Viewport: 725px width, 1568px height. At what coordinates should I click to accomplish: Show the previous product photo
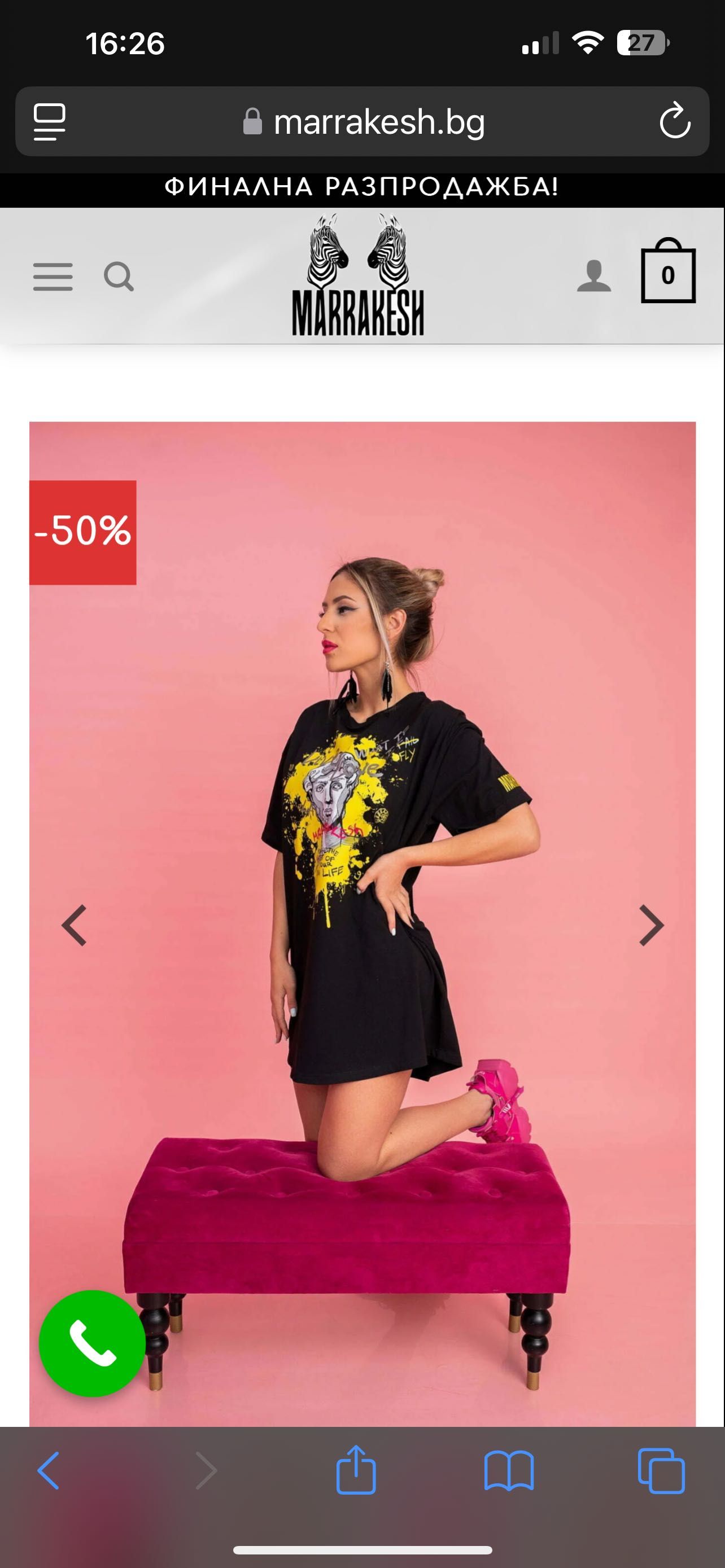tap(75, 925)
